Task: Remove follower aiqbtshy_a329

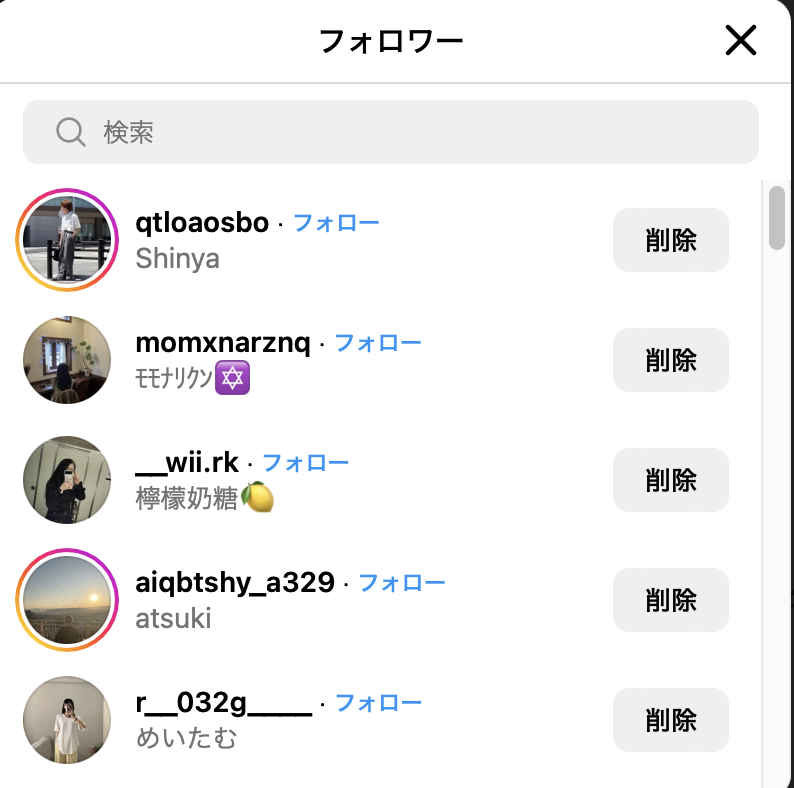Action: 670,600
